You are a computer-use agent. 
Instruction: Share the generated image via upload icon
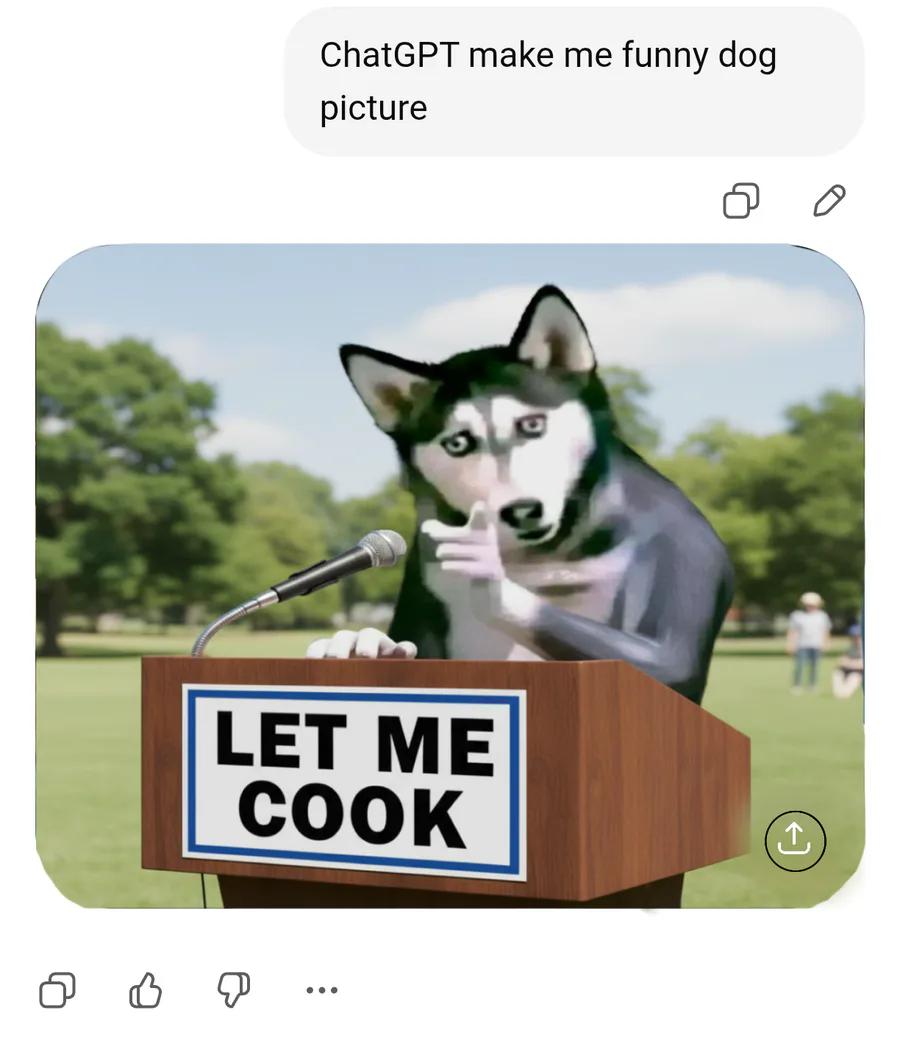click(x=795, y=841)
